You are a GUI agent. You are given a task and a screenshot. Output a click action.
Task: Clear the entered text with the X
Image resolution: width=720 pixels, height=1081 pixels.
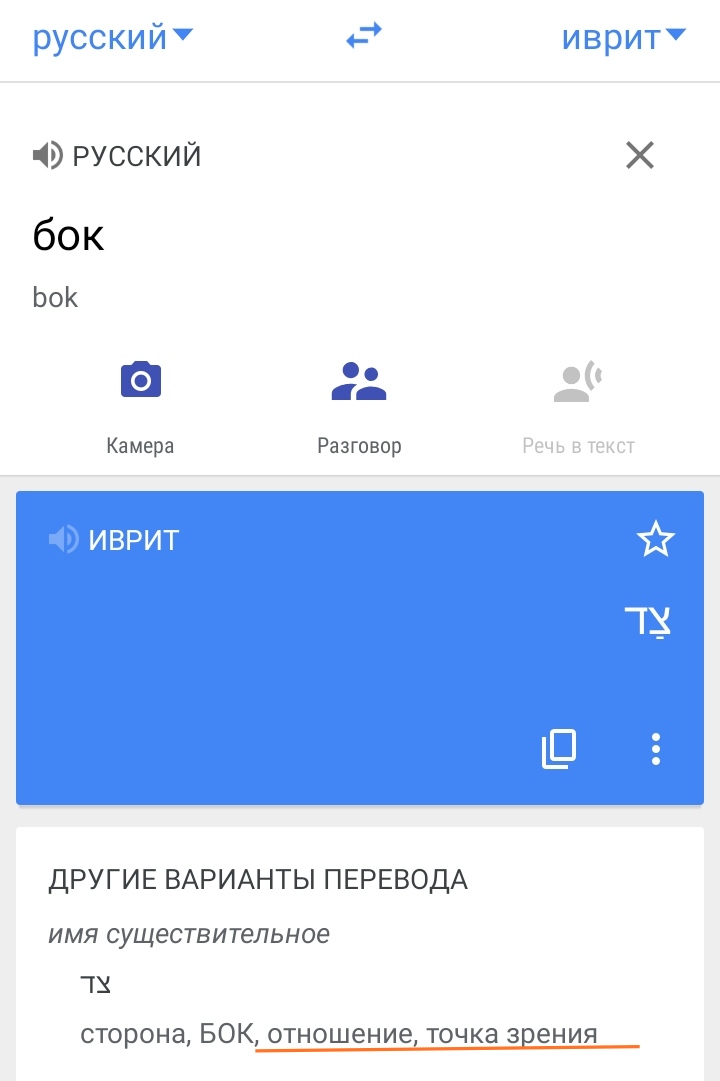pyautogui.click(x=639, y=156)
